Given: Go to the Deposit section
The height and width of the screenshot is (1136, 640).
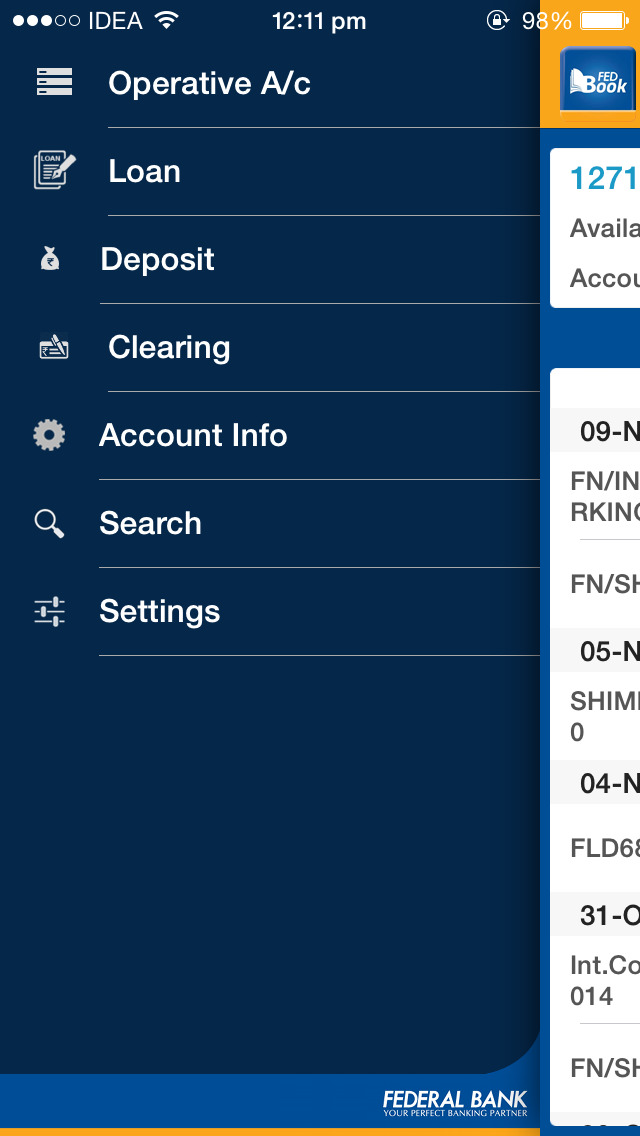Looking at the screenshot, I should tap(270, 259).
